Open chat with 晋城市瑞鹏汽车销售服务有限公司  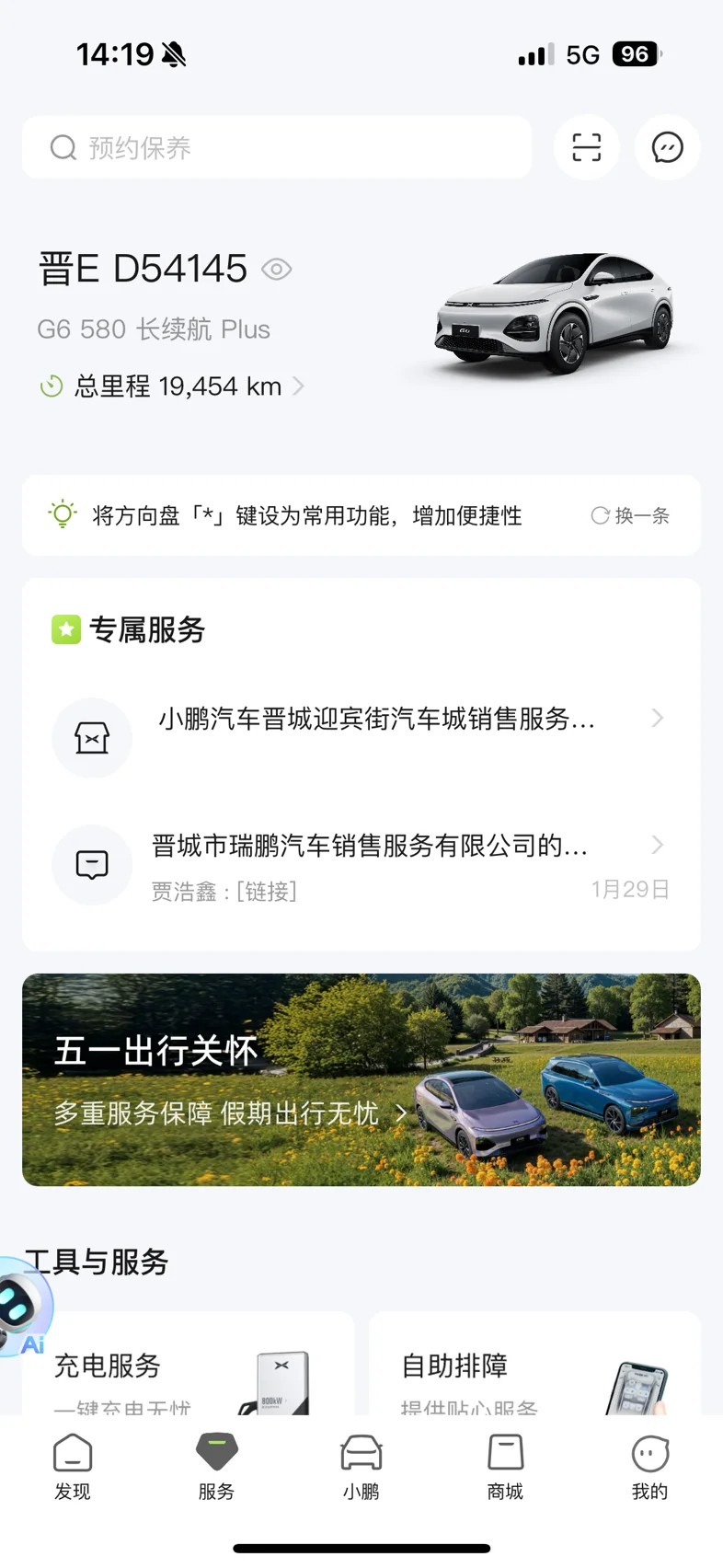click(x=368, y=863)
